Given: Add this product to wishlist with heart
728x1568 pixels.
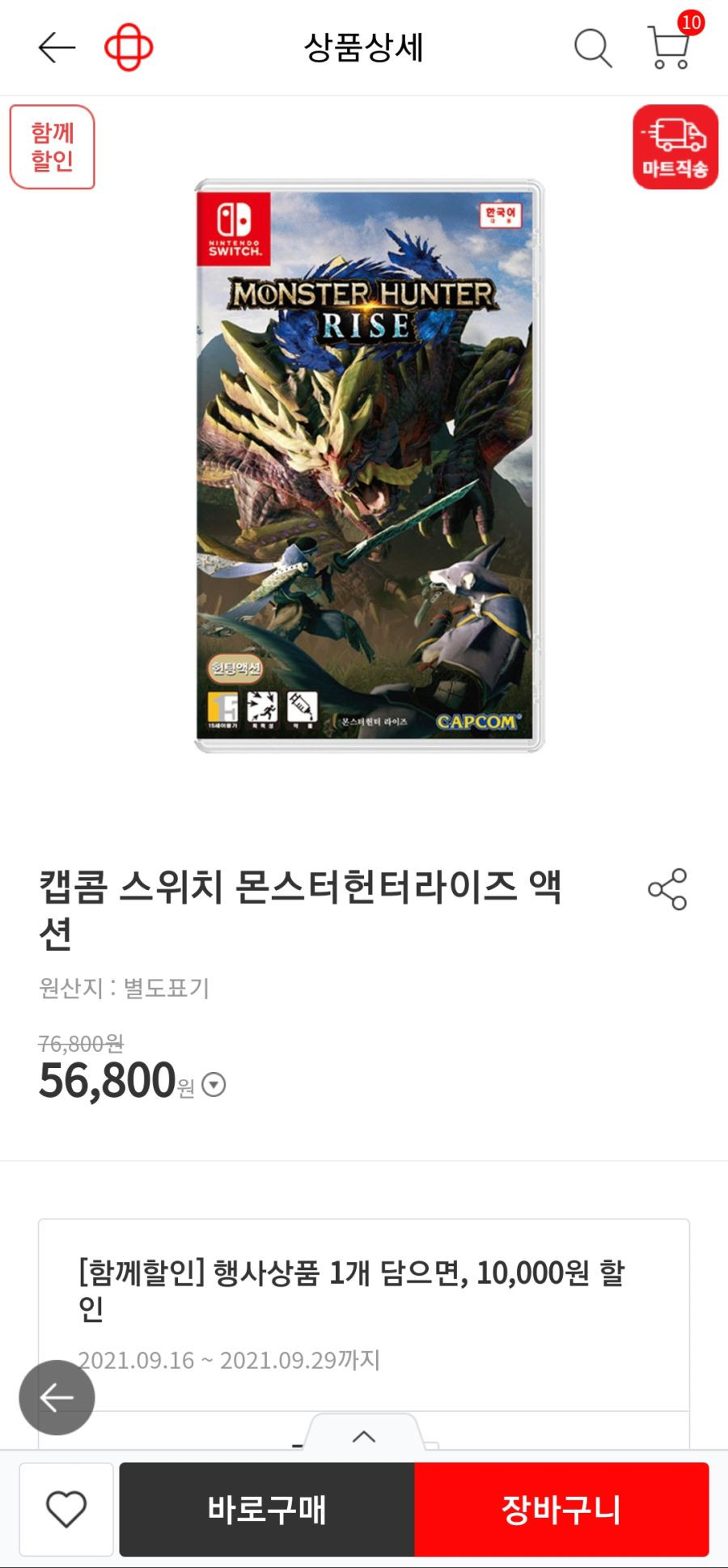Looking at the screenshot, I should [x=66, y=1509].
